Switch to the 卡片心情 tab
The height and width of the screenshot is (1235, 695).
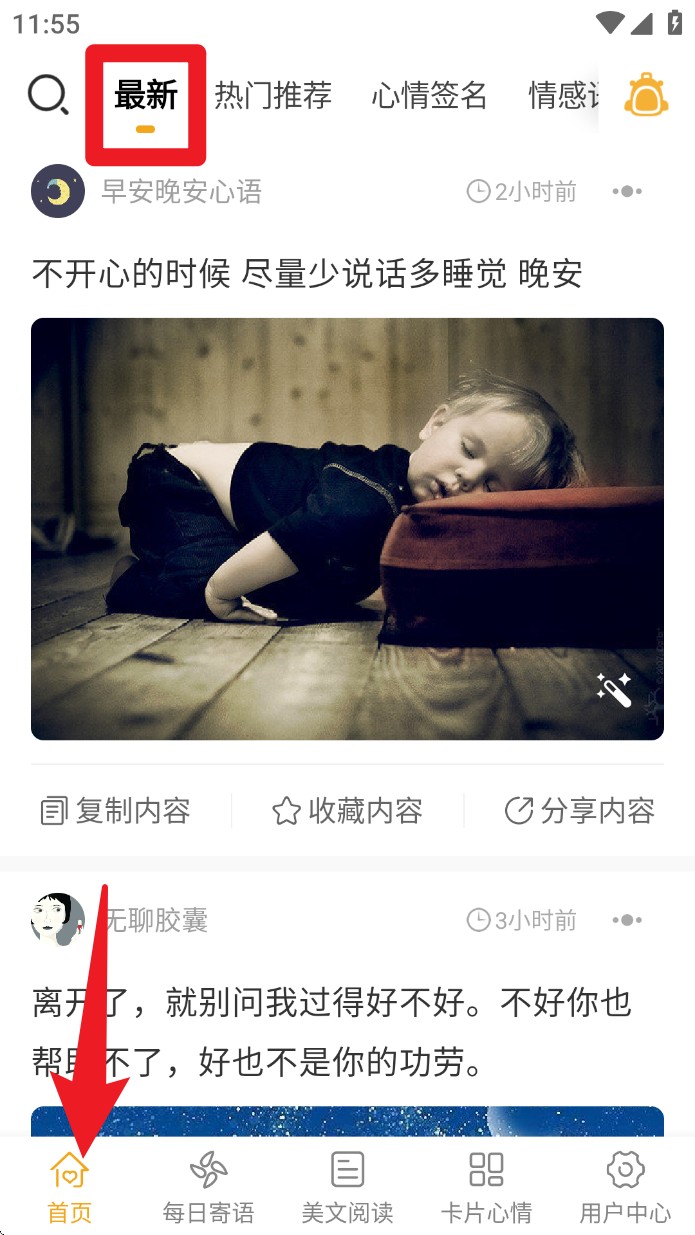pyautogui.click(x=486, y=1187)
